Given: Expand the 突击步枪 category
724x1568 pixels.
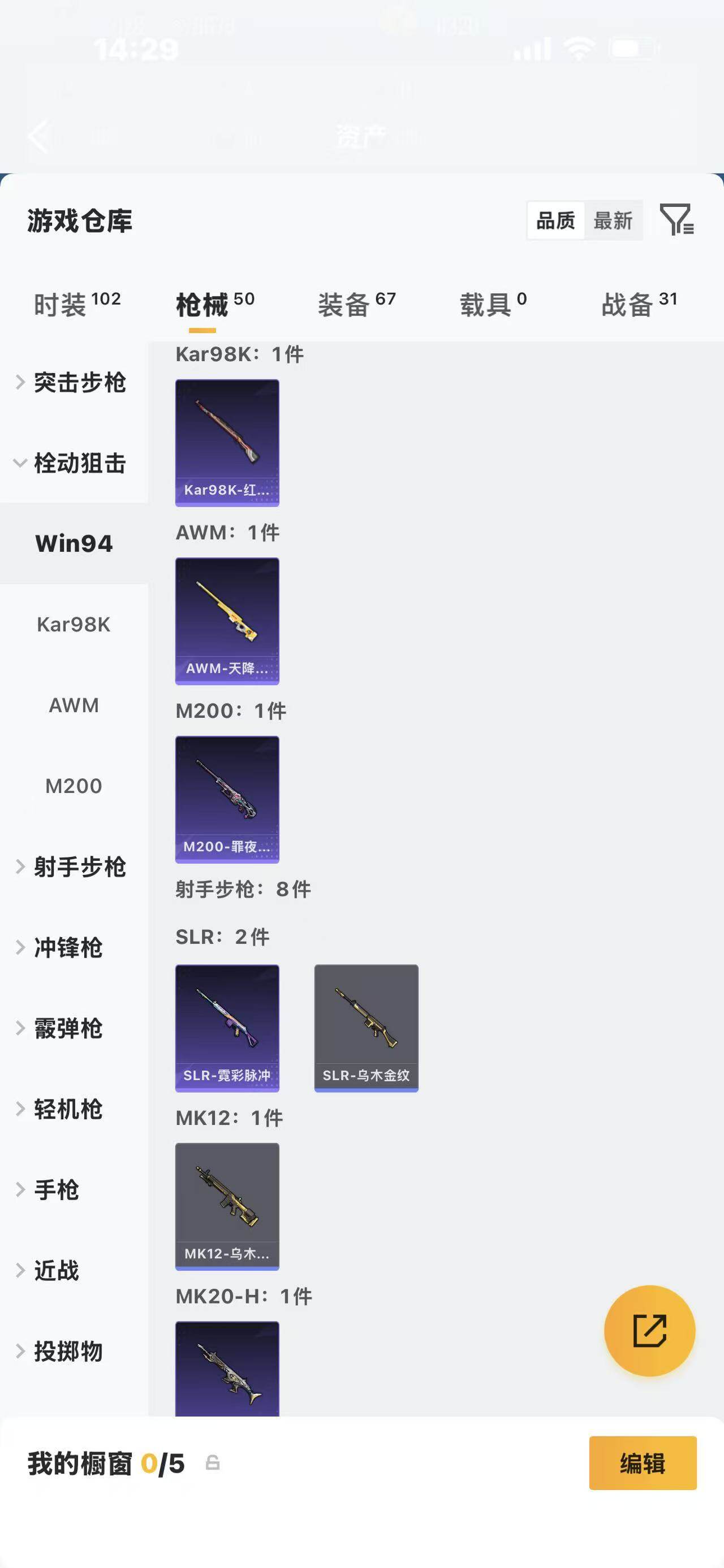Looking at the screenshot, I should 81,383.
